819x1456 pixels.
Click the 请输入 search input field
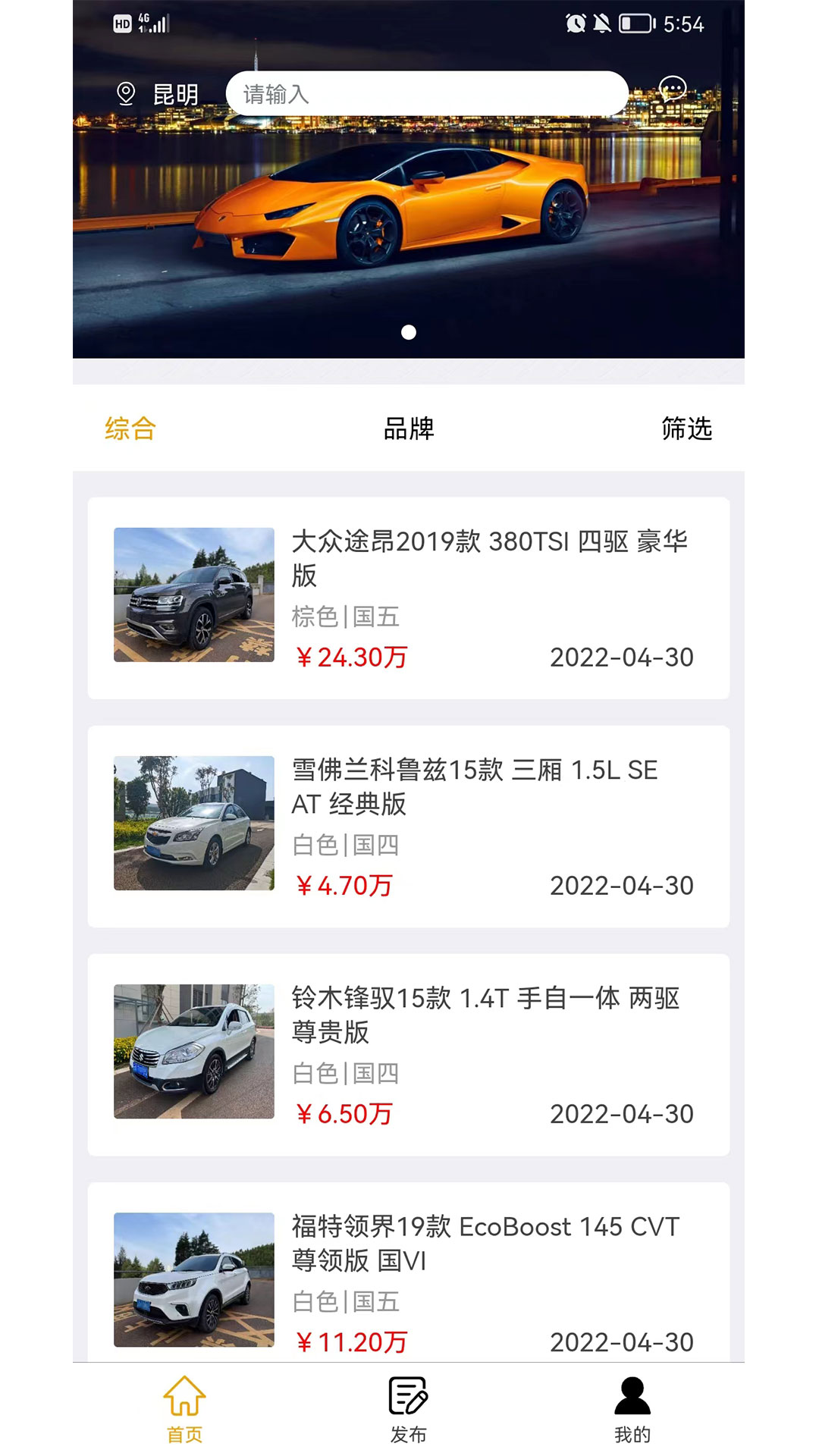425,93
